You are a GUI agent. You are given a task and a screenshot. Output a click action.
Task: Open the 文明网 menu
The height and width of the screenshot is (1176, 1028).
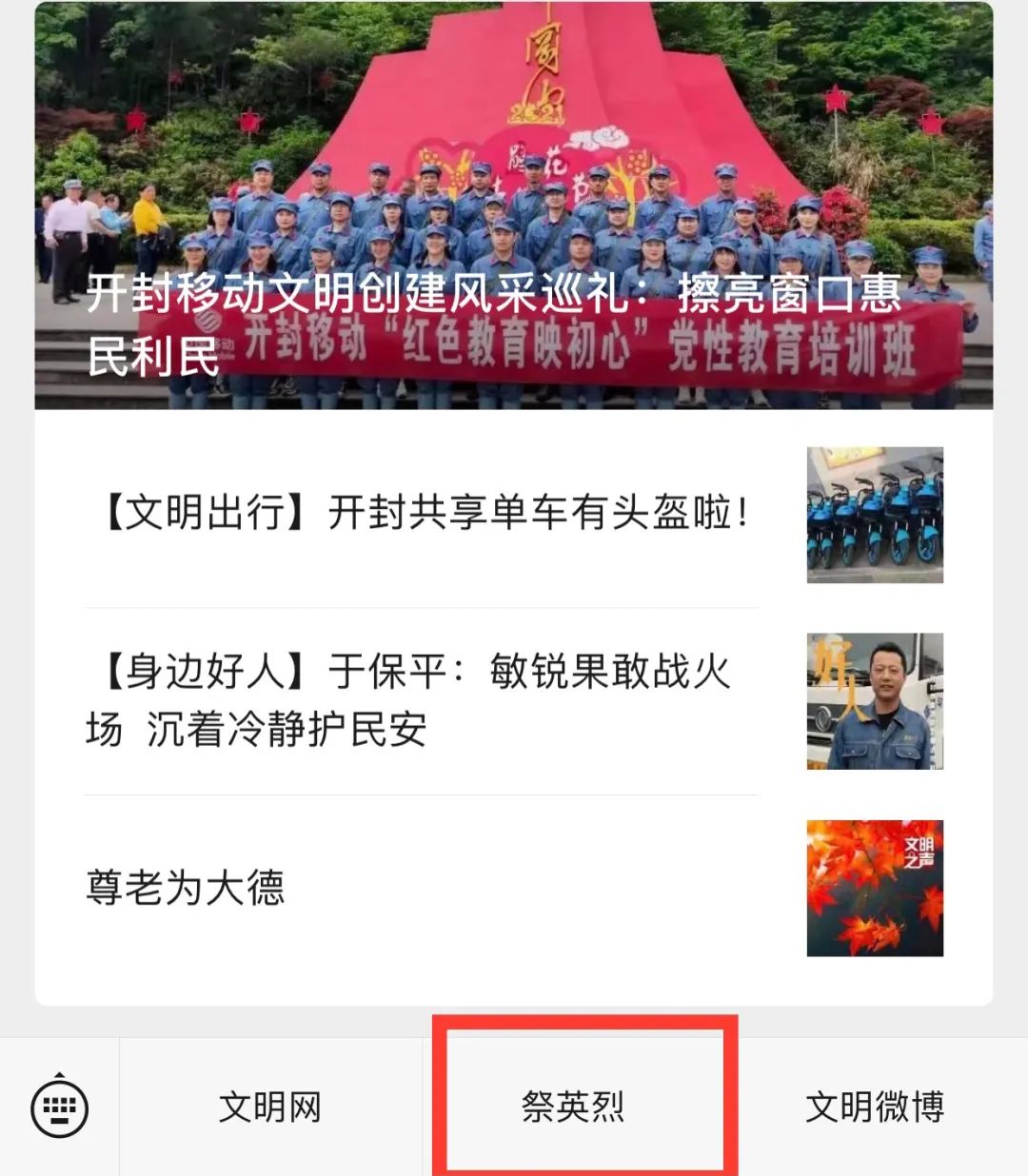[x=270, y=1107]
